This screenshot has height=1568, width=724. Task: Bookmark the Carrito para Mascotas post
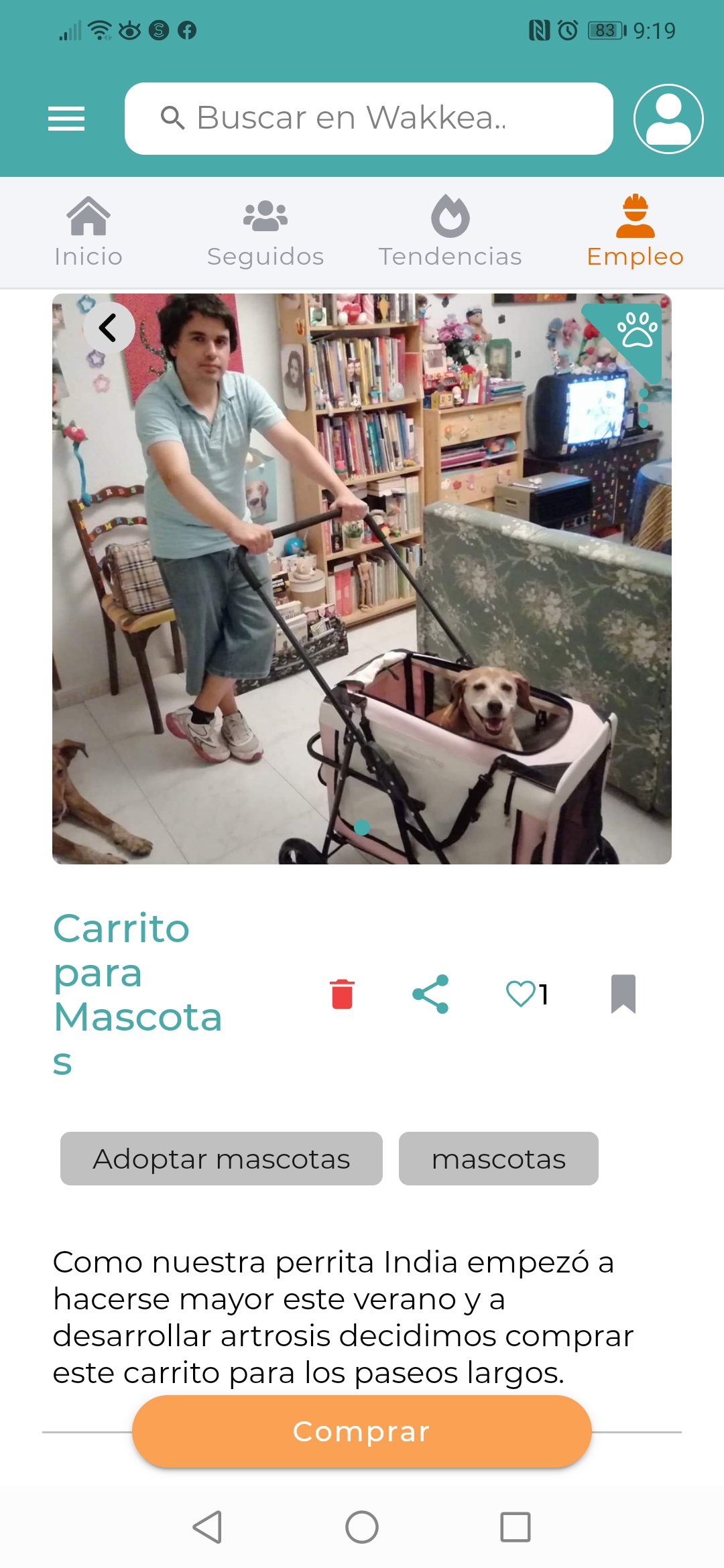pyautogui.click(x=623, y=994)
